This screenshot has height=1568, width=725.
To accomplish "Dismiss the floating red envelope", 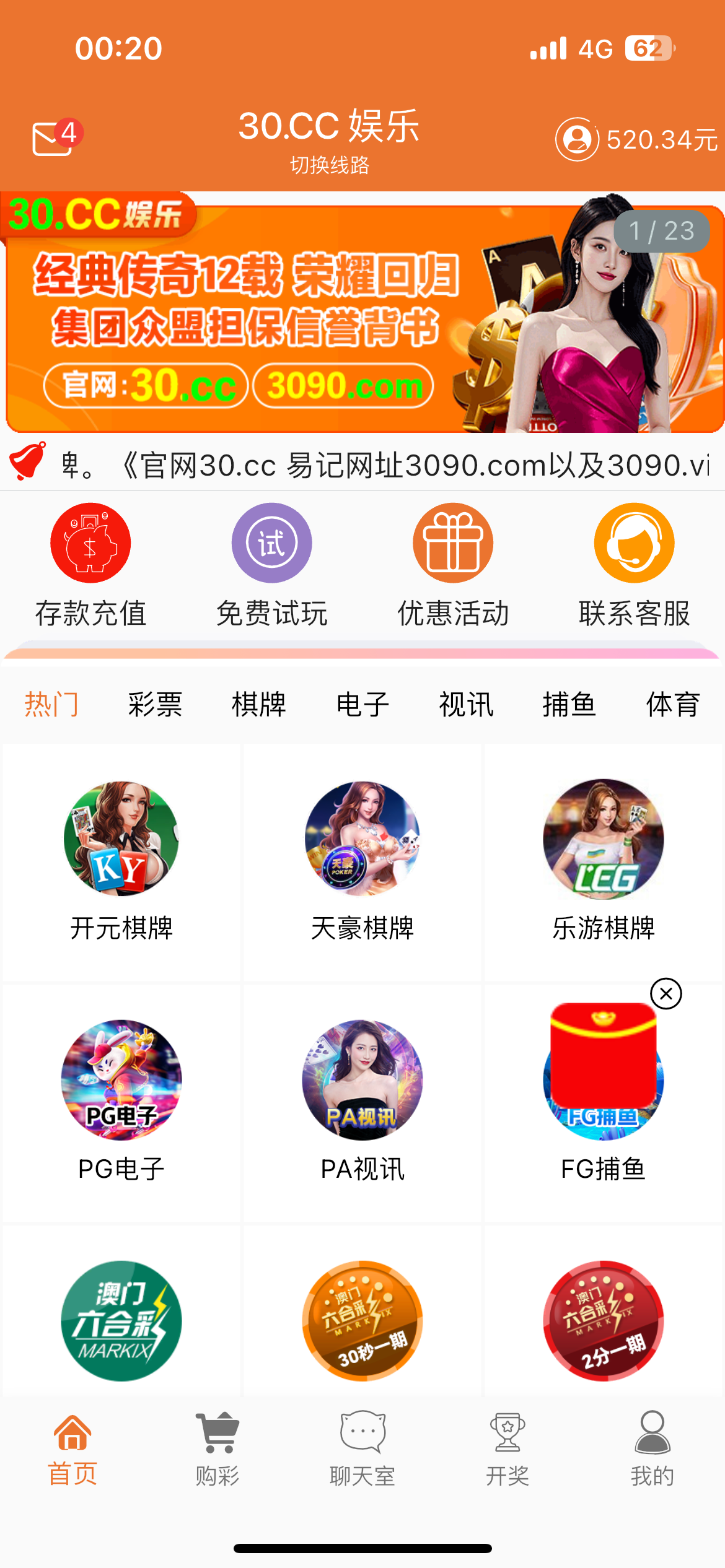I will coord(666,994).
